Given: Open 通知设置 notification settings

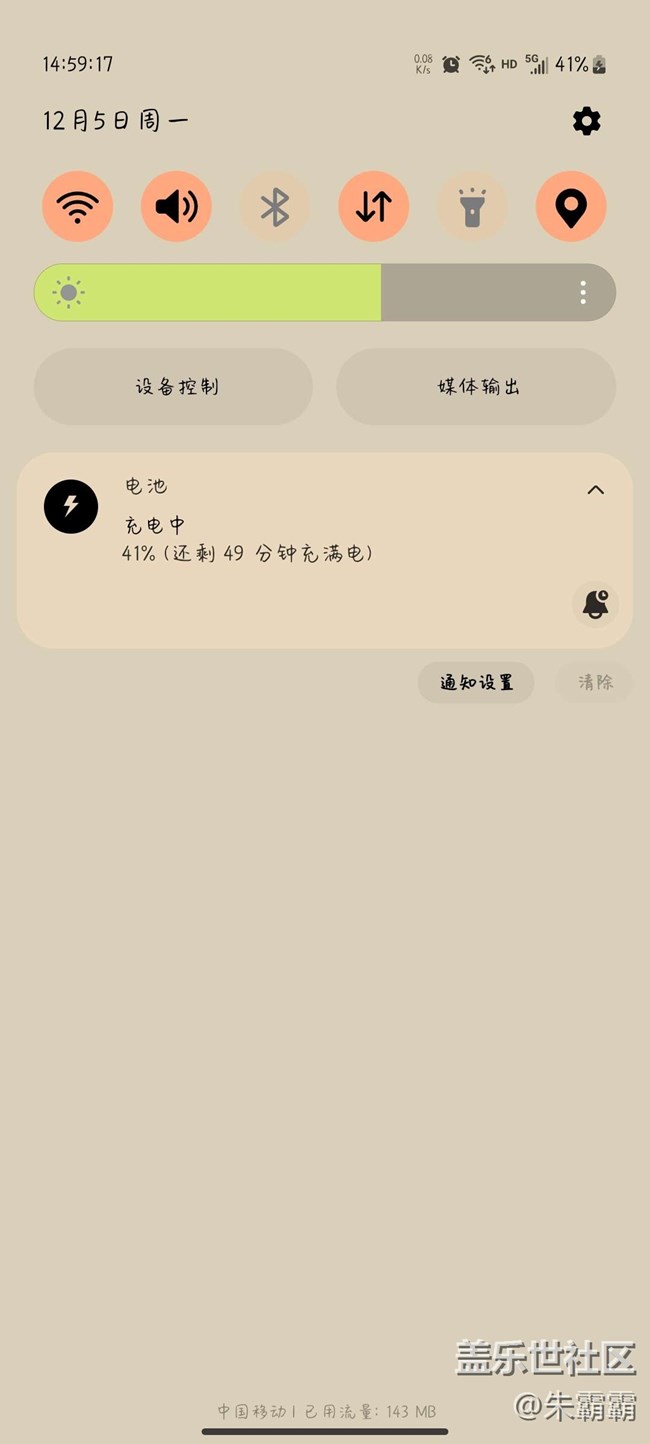Looking at the screenshot, I should 476,682.
